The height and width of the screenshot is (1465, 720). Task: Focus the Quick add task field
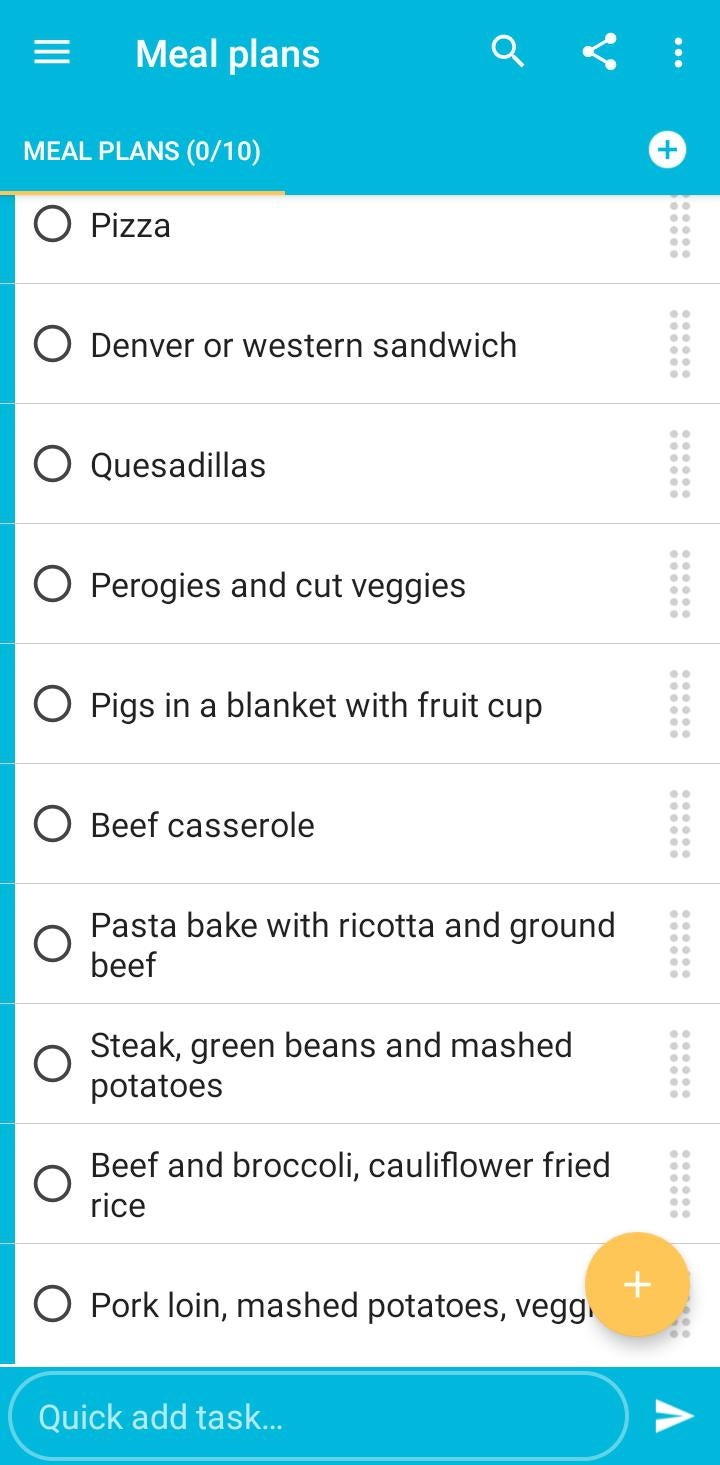tap(318, 1416)
